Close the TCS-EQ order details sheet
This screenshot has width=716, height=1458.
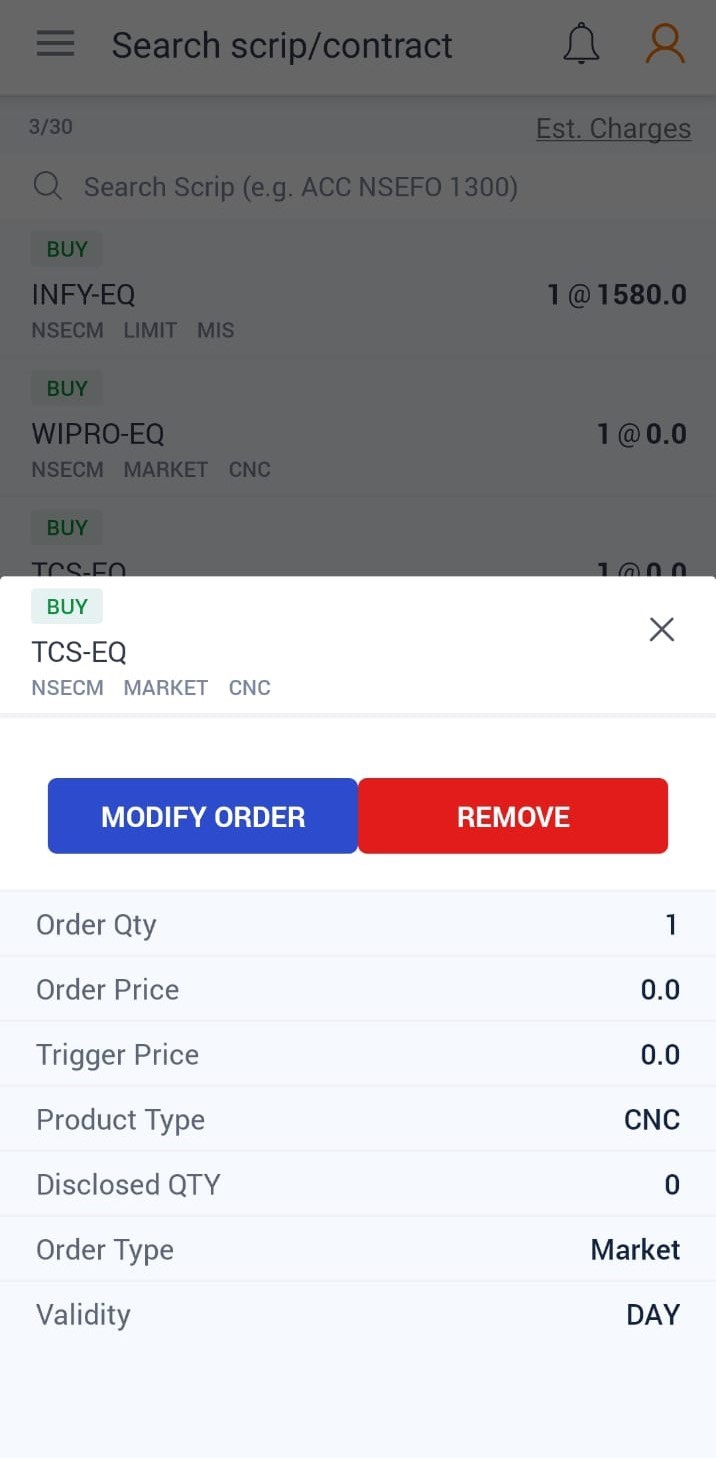[662, 629]
